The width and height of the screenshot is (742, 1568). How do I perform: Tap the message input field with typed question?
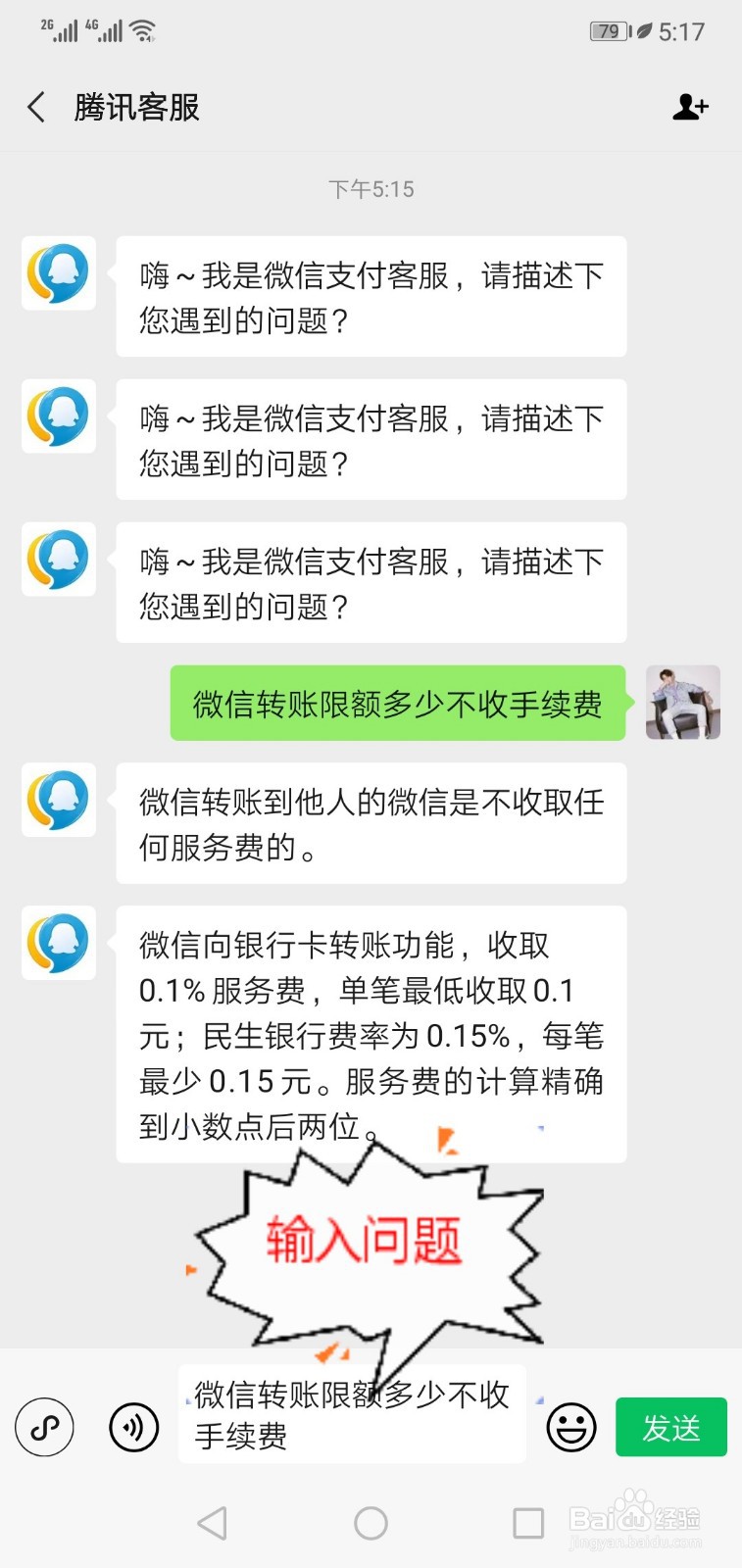coord(353,1416)
